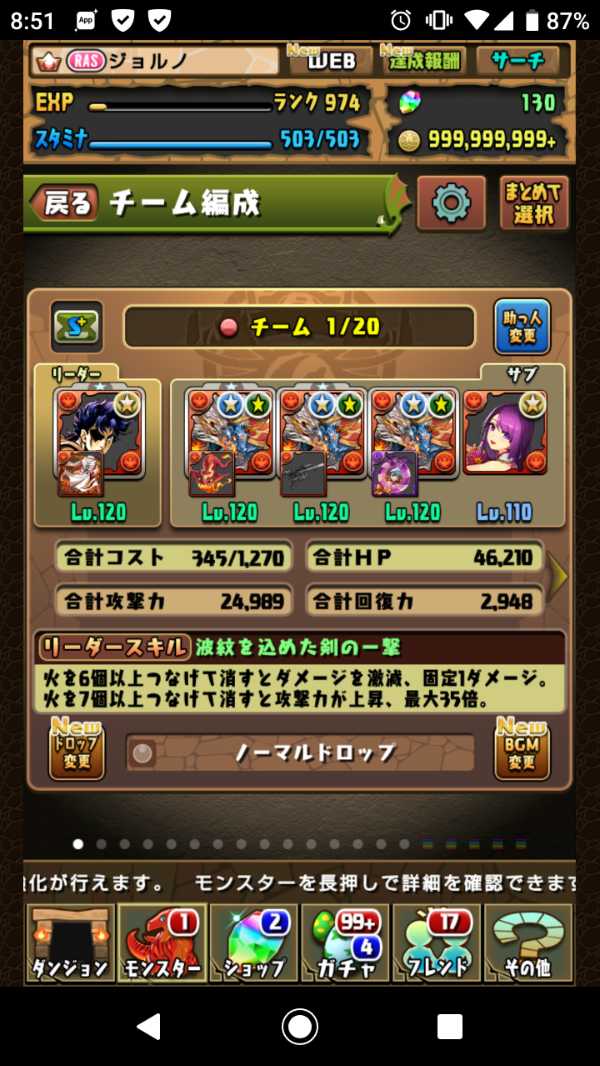Tap ドロップ変更 drop change button
The width and height of the screenshot is (600, 1066).
[77, 751]
